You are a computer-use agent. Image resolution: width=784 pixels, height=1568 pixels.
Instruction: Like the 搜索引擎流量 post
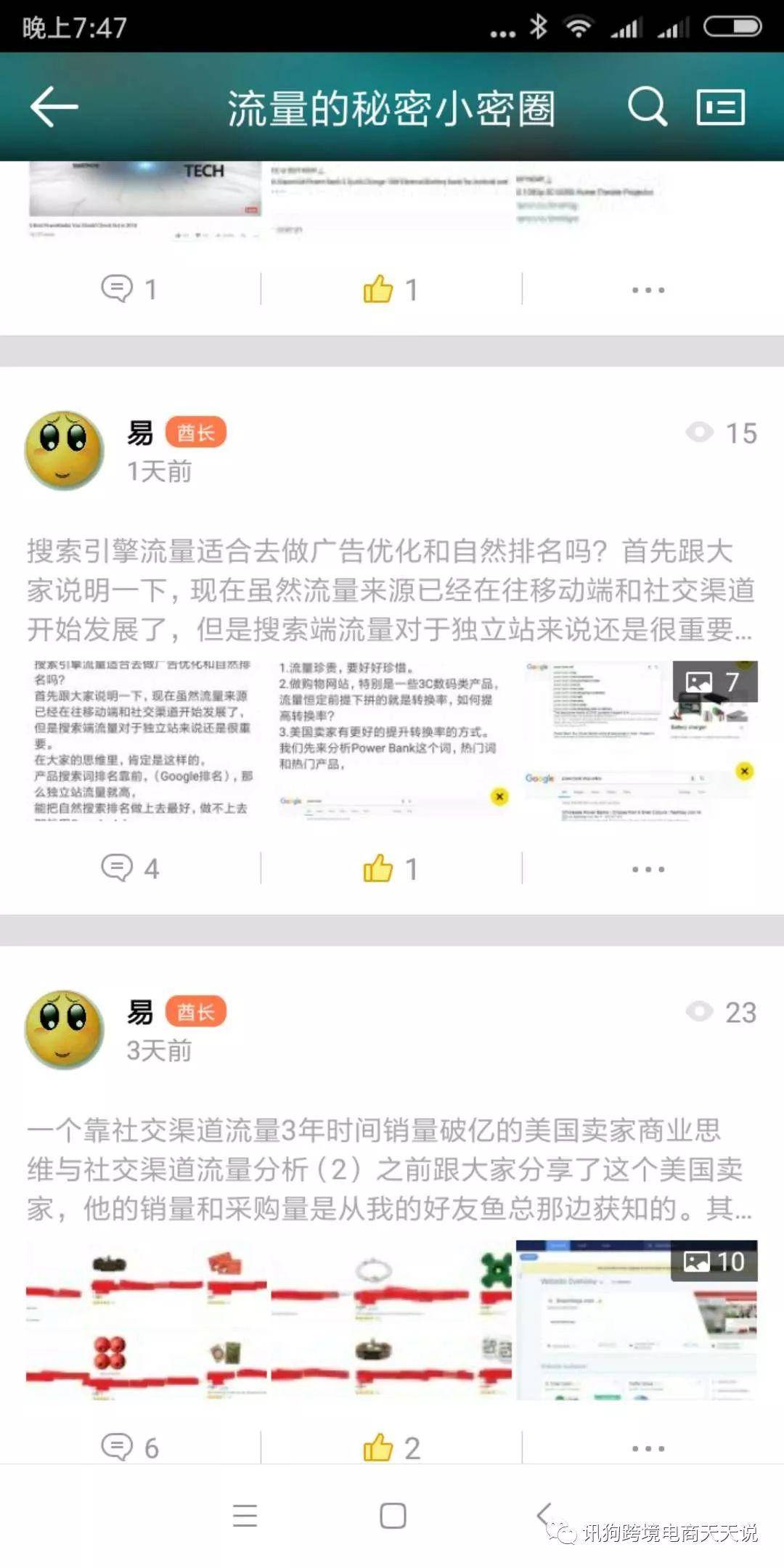tap(391, 868)
